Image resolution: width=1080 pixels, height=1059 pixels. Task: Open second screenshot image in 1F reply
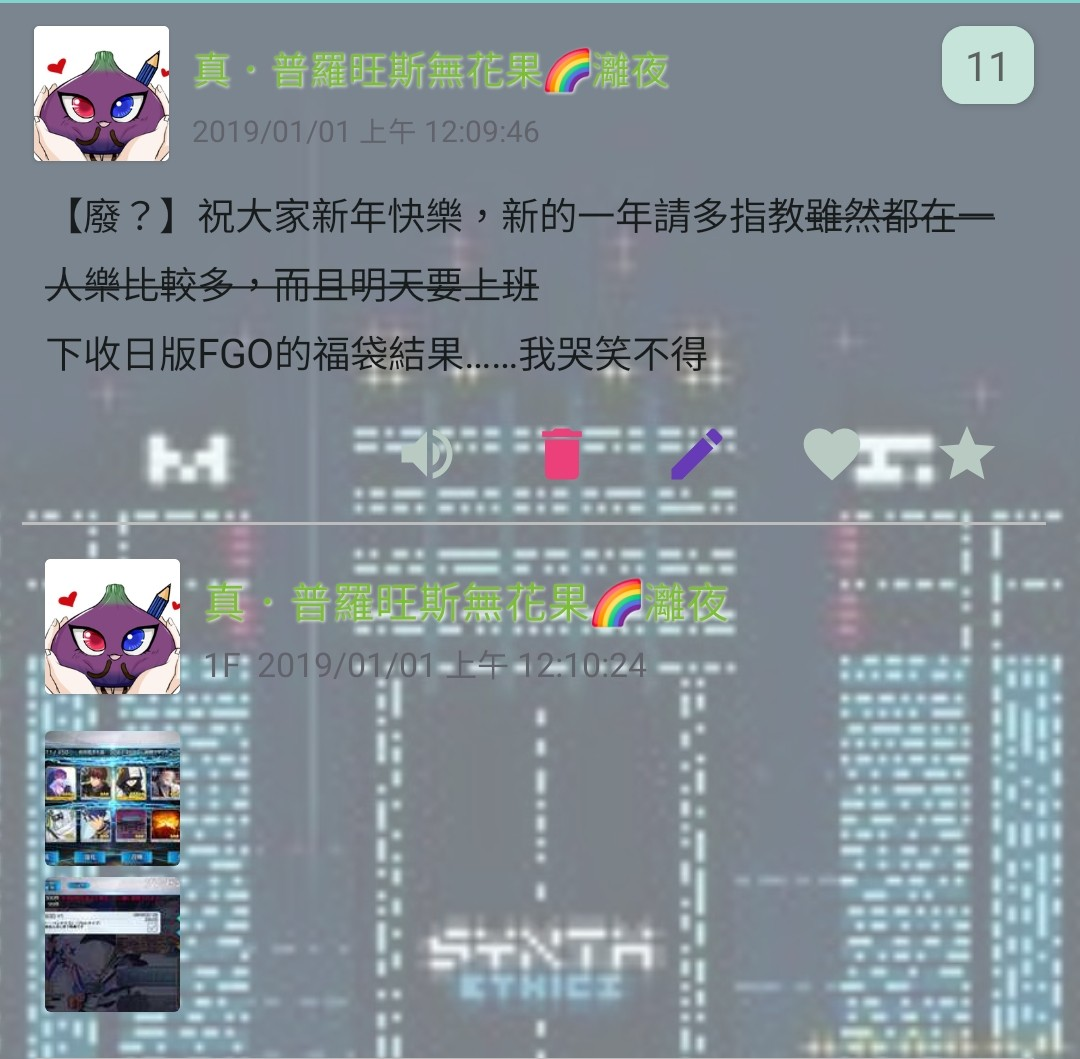(x=112, y=944)
